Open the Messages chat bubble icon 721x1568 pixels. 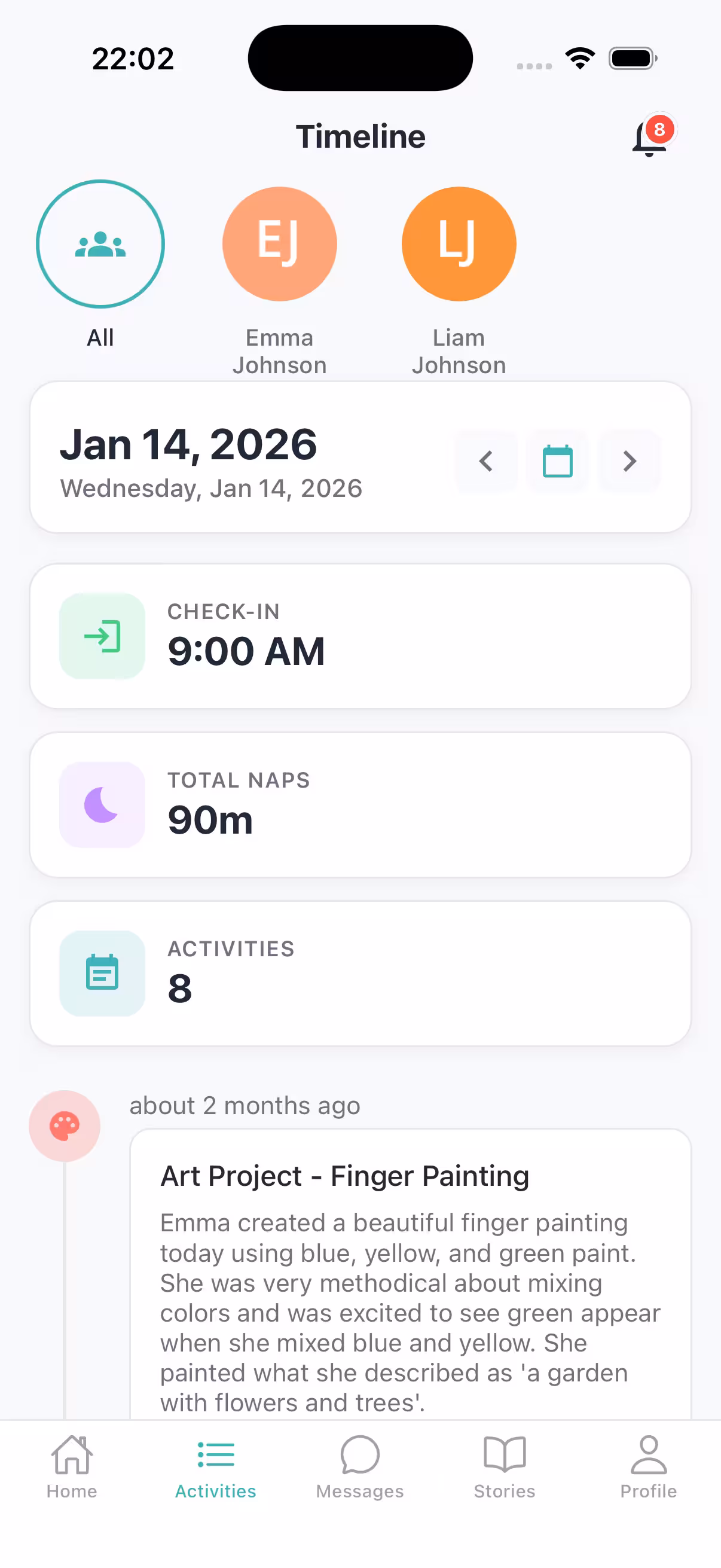359,1467
